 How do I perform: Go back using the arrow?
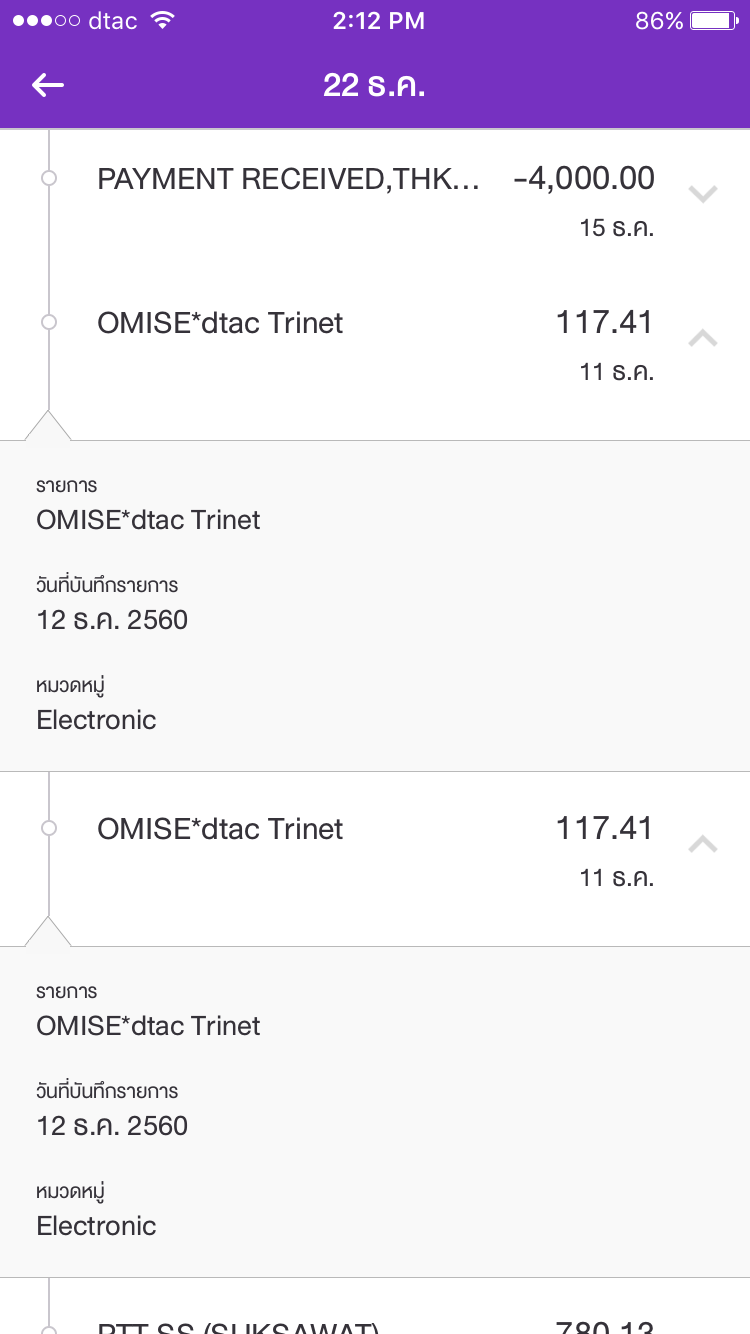click(48, 85)
